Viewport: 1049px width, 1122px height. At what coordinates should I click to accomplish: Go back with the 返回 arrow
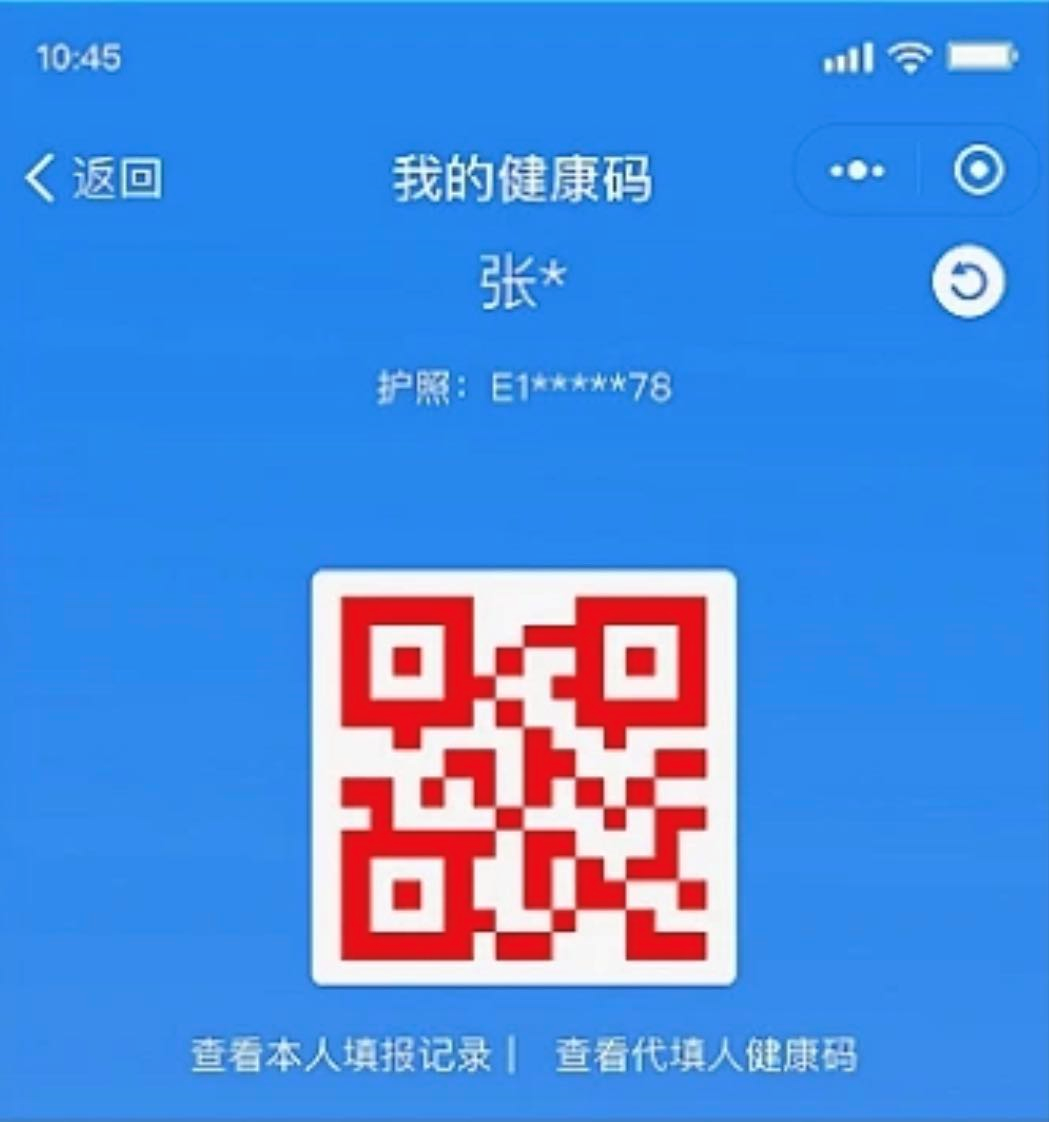92,178
